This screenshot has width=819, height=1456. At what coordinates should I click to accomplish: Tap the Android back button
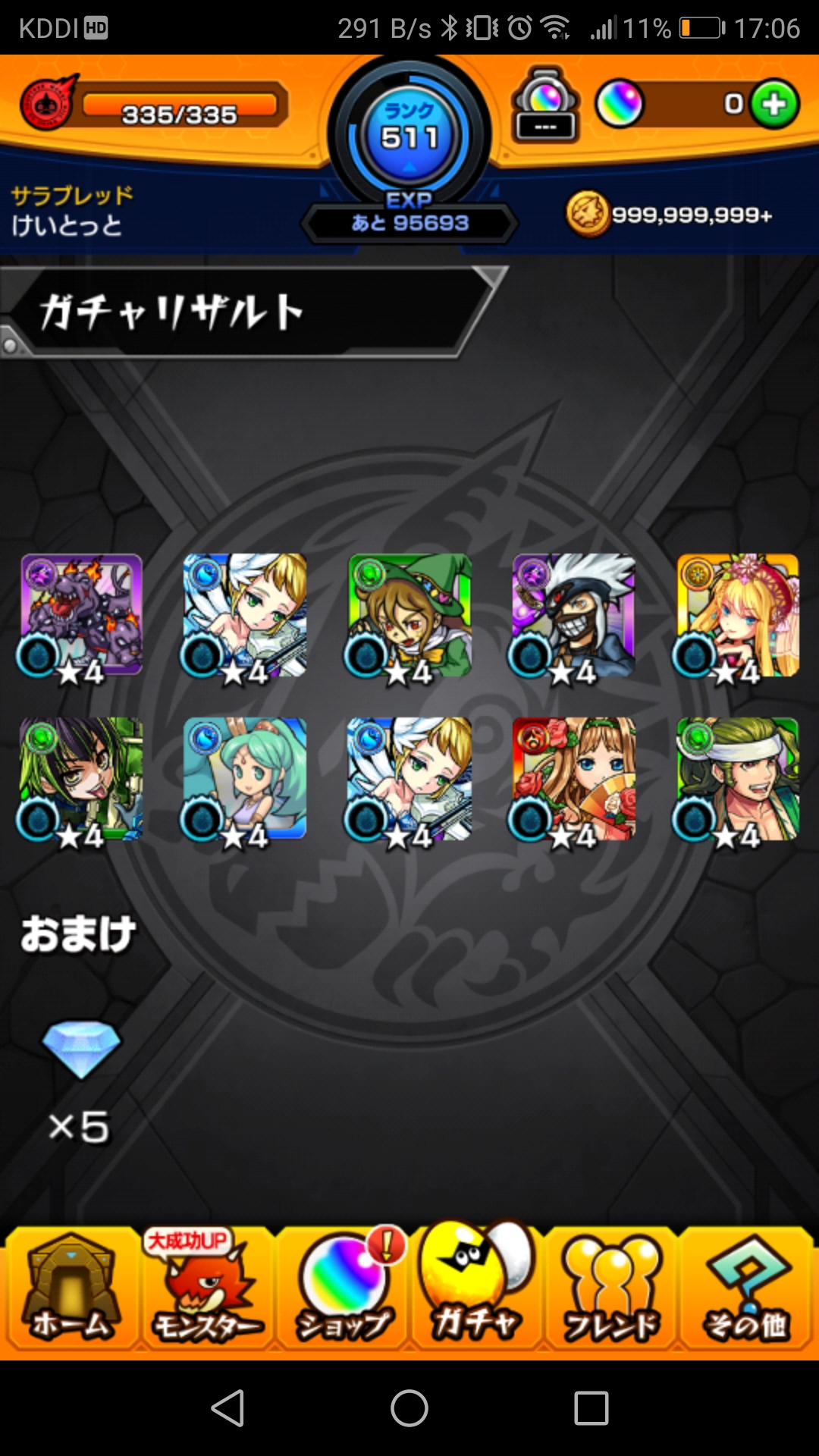pyautogui.click(x=227, y=1408)
